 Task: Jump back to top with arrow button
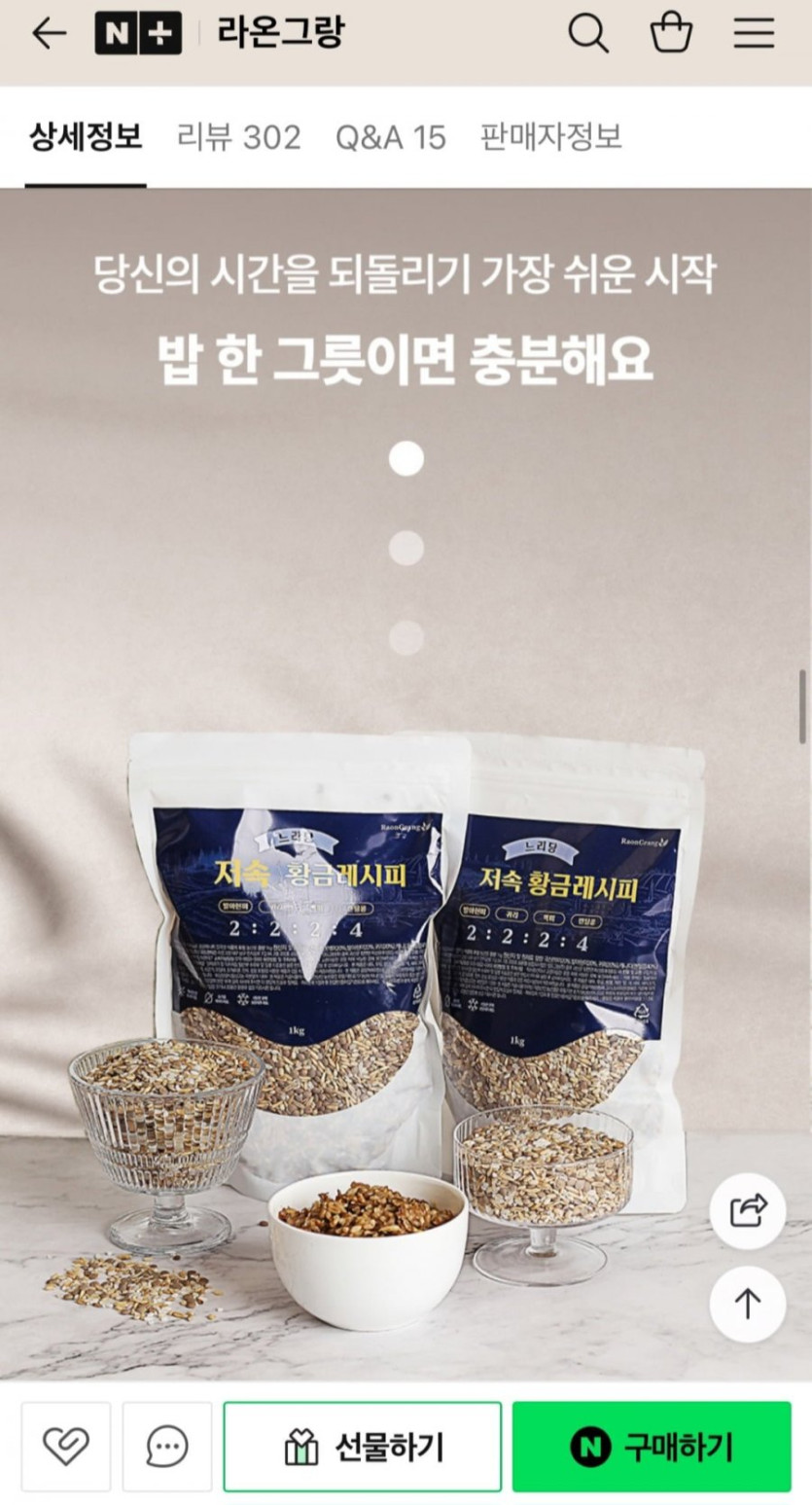pyautogui.click(x=747, y=1304)
